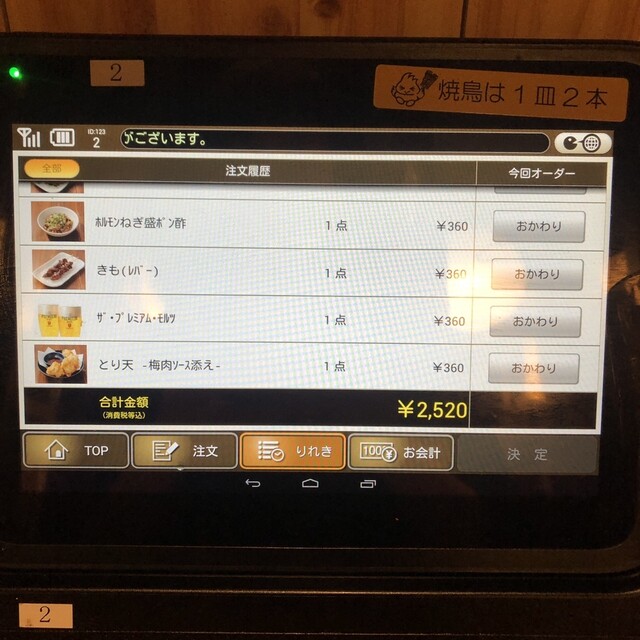Reorder きも(レバー) with おかわり
The width and height of the screenshot is (640, 640).
[537, 273]
